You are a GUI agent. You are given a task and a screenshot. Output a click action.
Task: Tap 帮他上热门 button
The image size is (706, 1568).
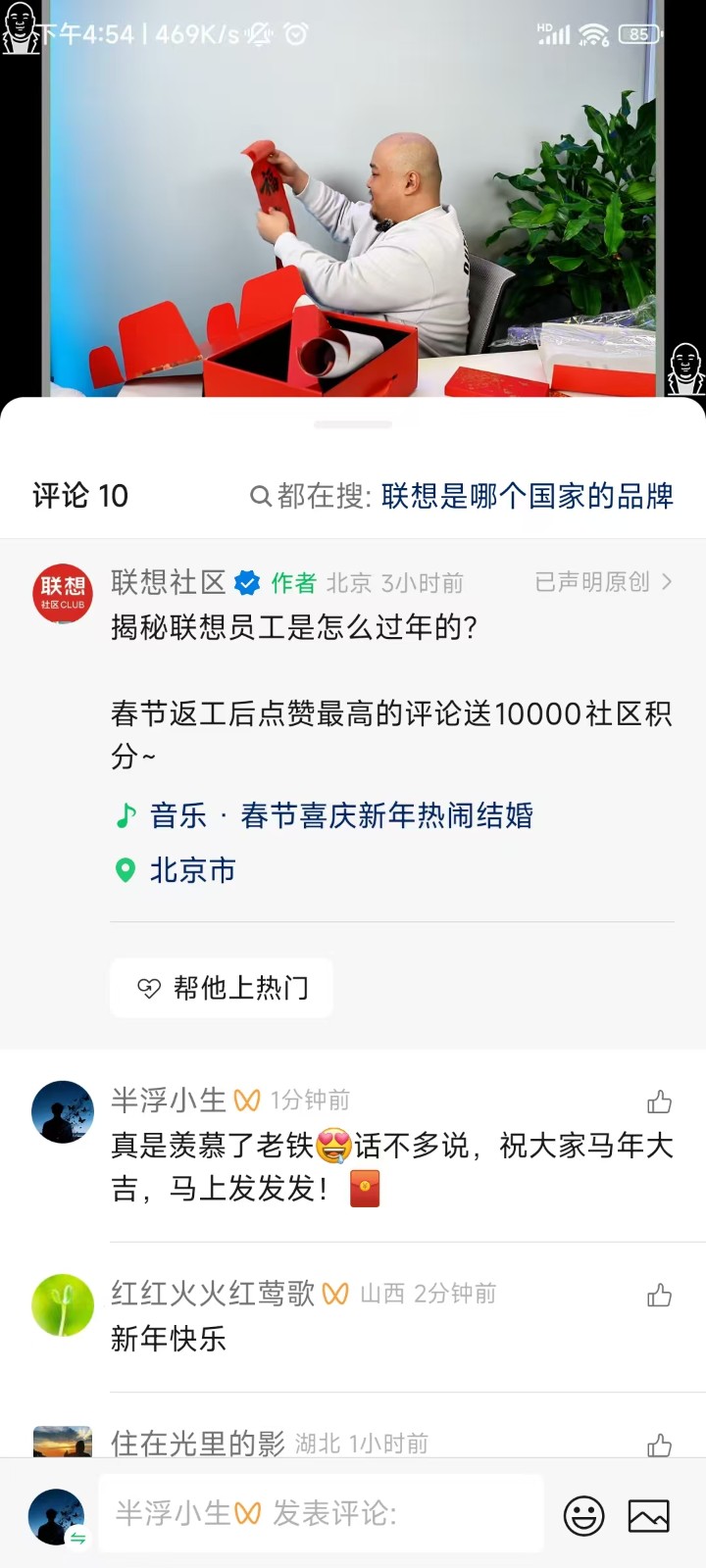(x=222, y=988)
